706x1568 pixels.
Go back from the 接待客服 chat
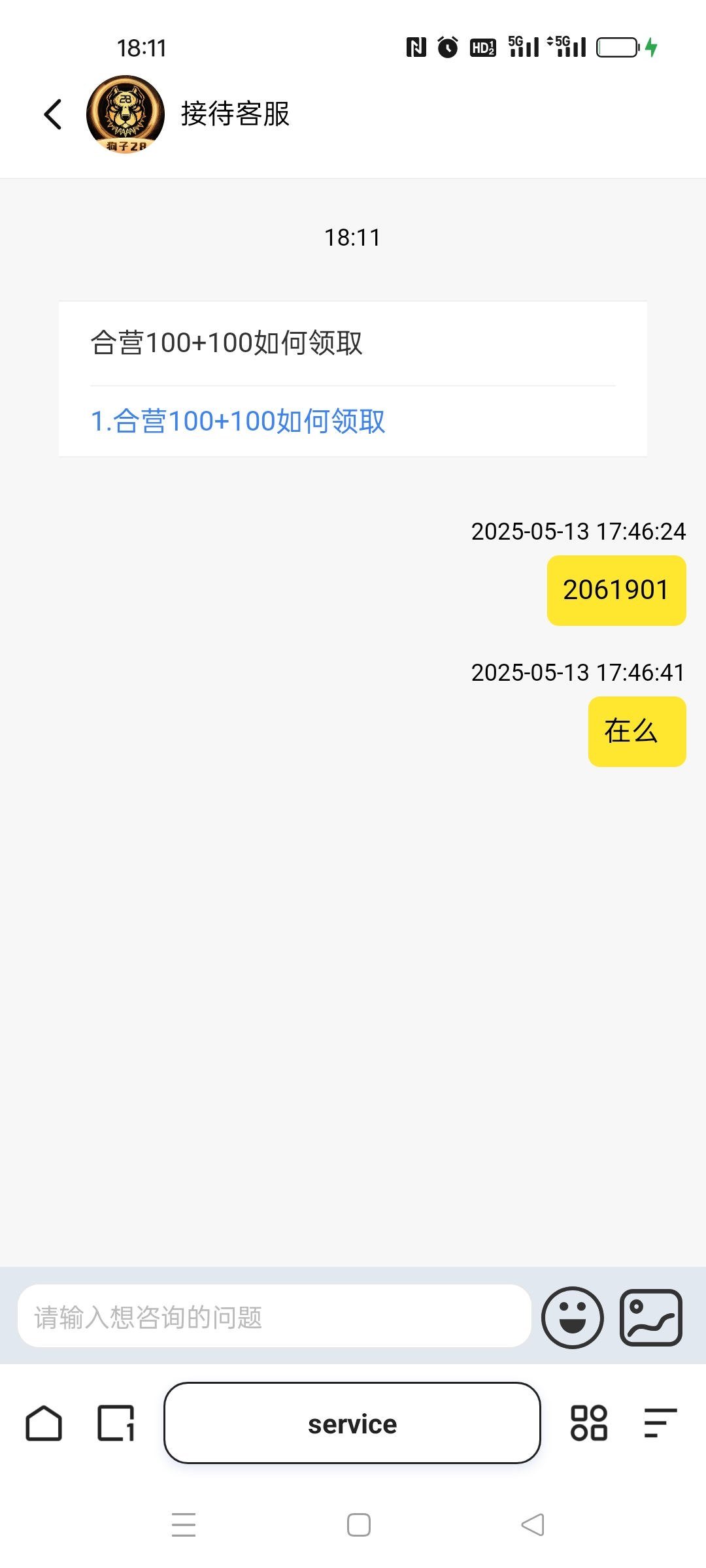click(x=52, y=114)
